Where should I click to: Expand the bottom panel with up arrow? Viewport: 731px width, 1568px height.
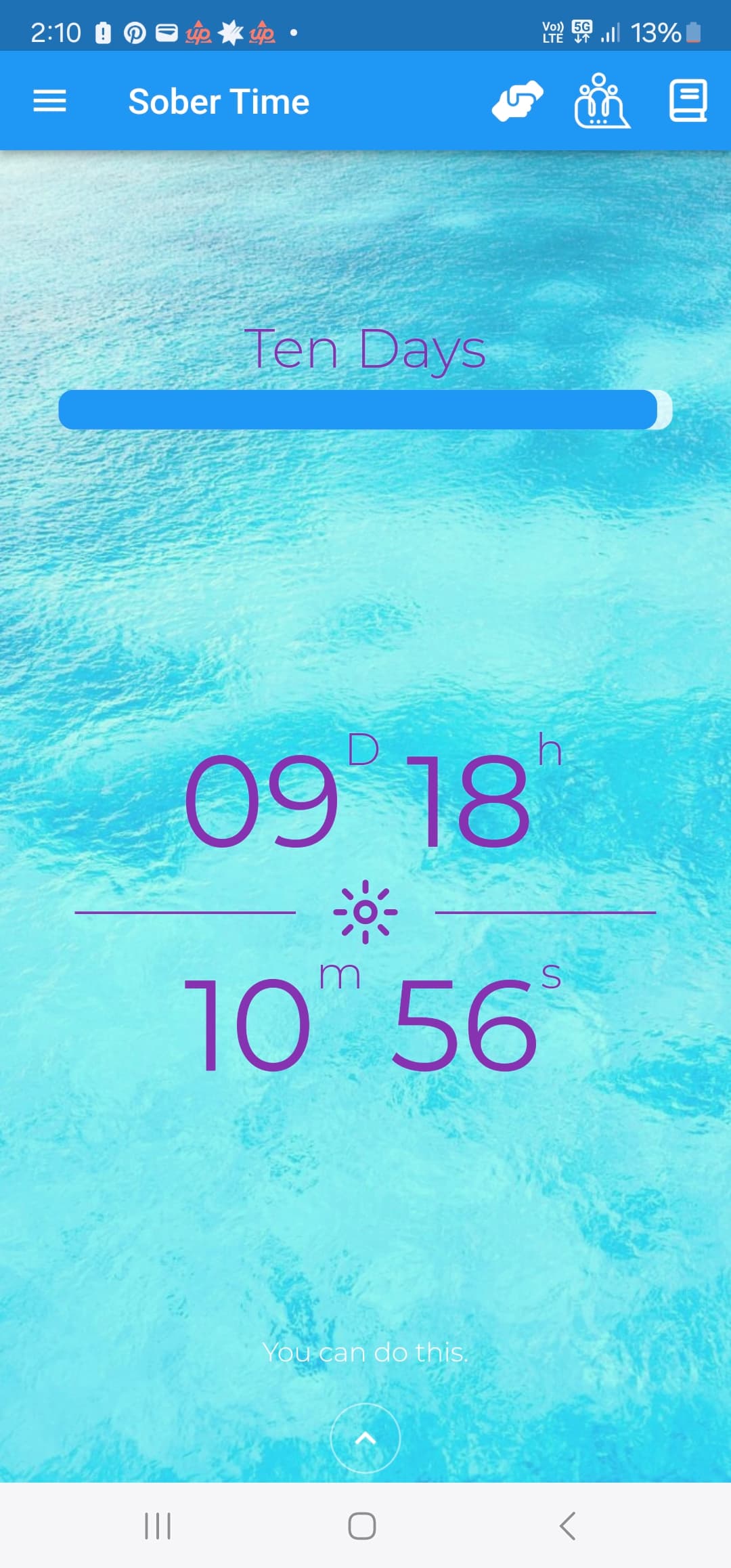[365, 1438]
